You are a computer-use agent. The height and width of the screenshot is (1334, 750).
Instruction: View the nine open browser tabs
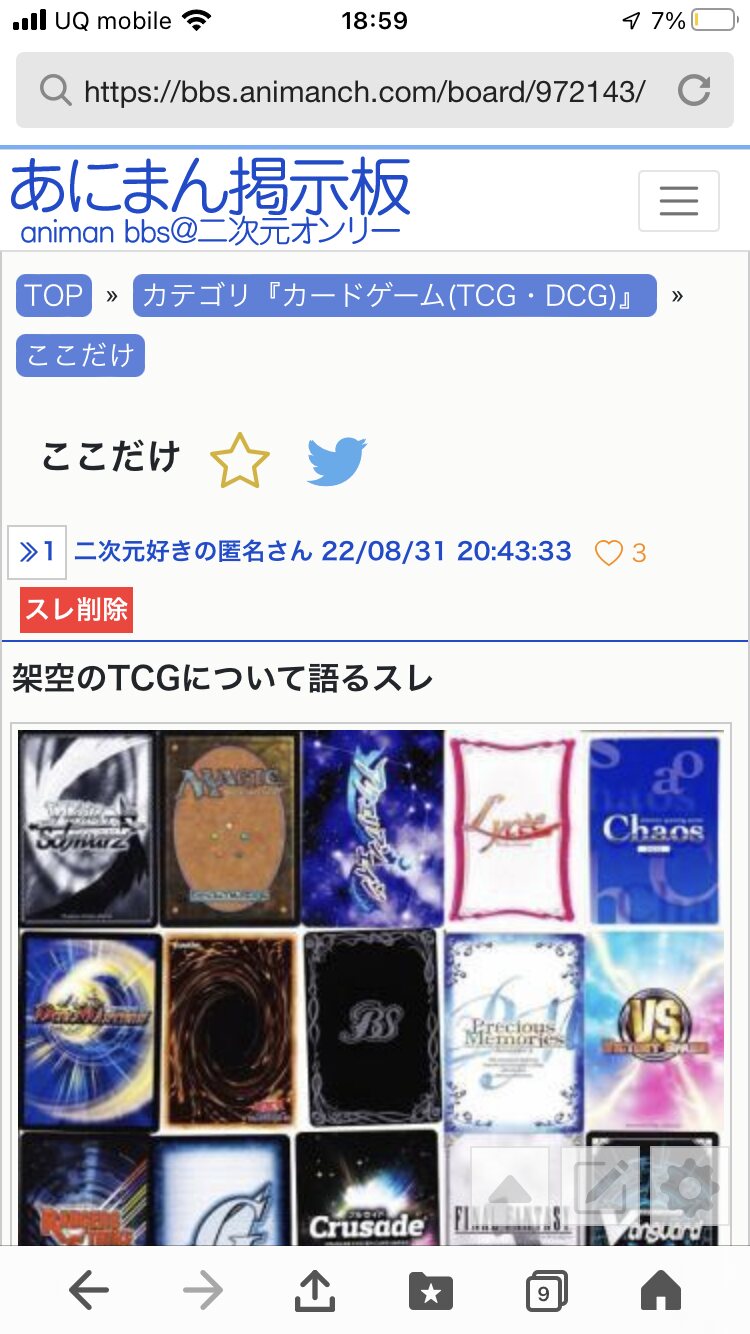coord(546,1291)
